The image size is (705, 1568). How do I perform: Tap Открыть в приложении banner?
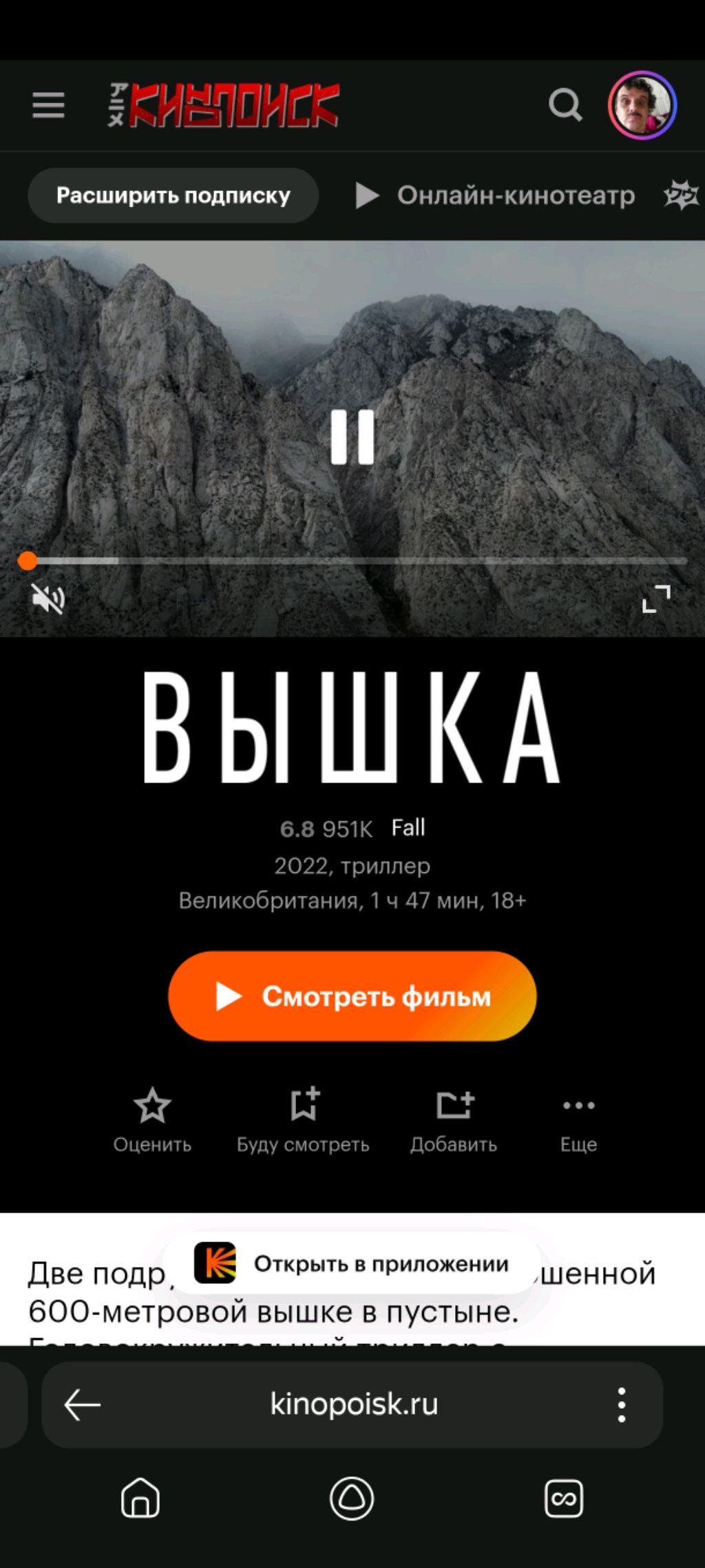tap(352, 1263)
